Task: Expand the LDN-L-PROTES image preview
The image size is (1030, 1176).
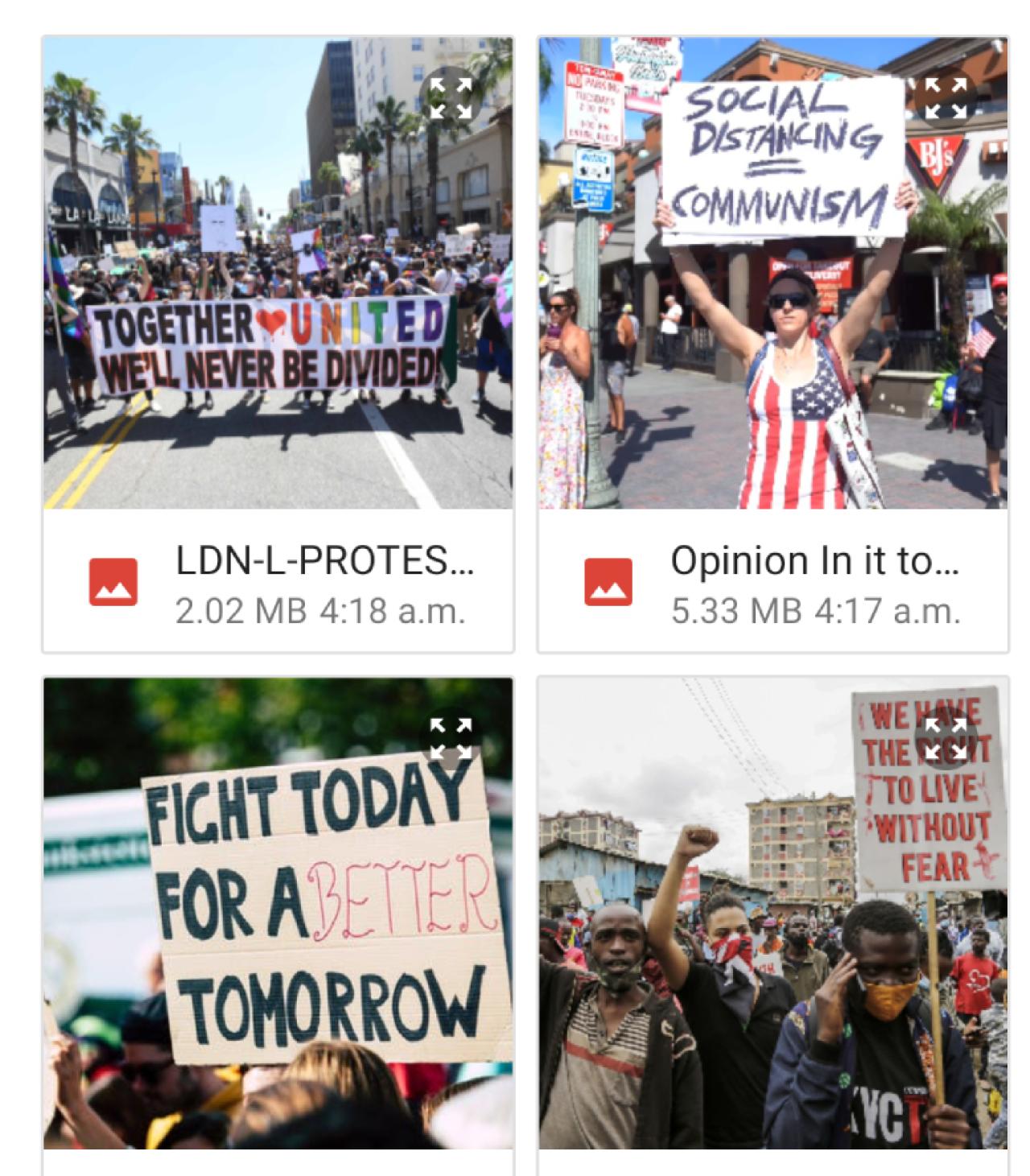Action: coord(450,98)
